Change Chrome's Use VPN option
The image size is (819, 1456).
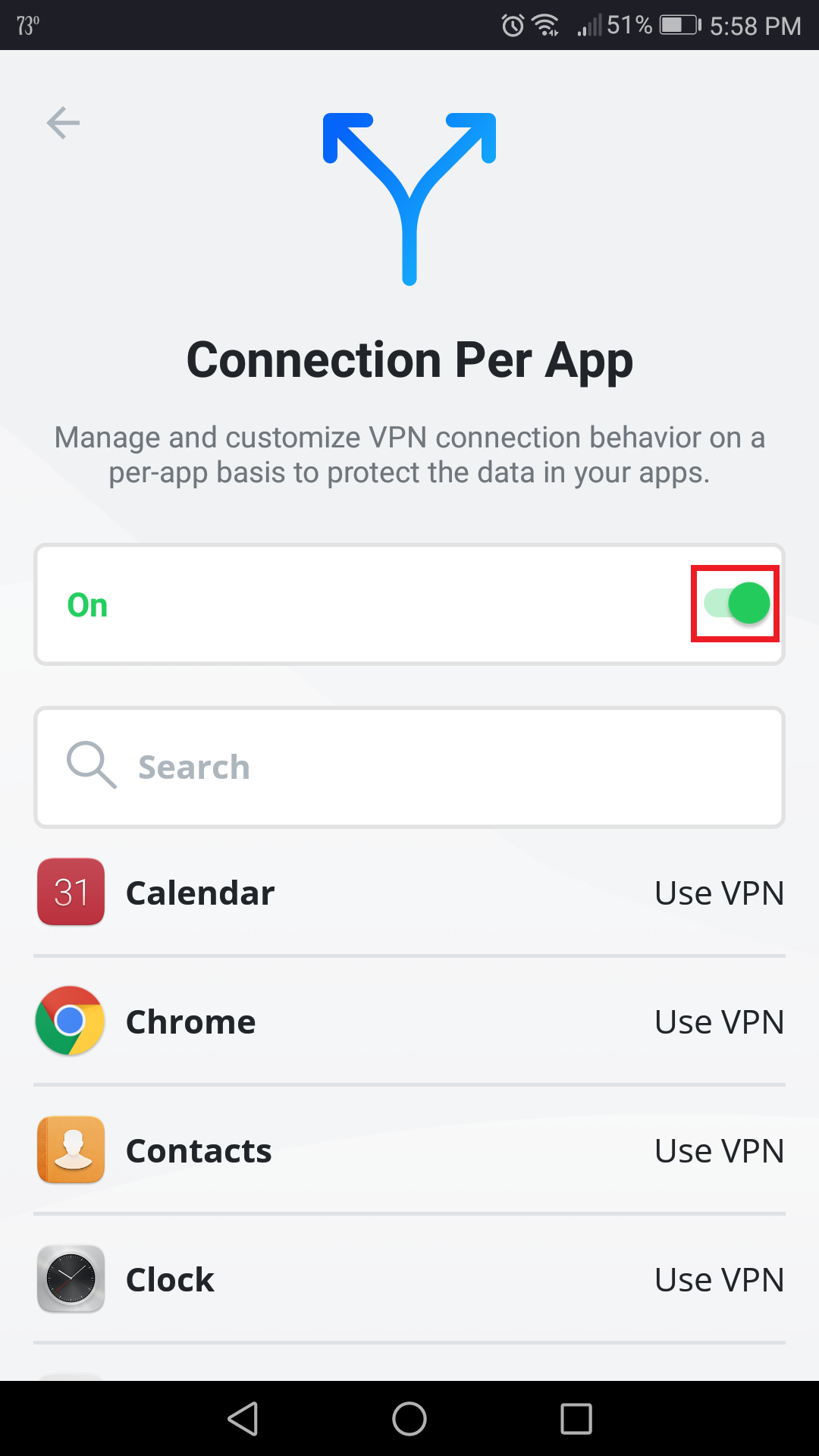tap(719, 1022)
